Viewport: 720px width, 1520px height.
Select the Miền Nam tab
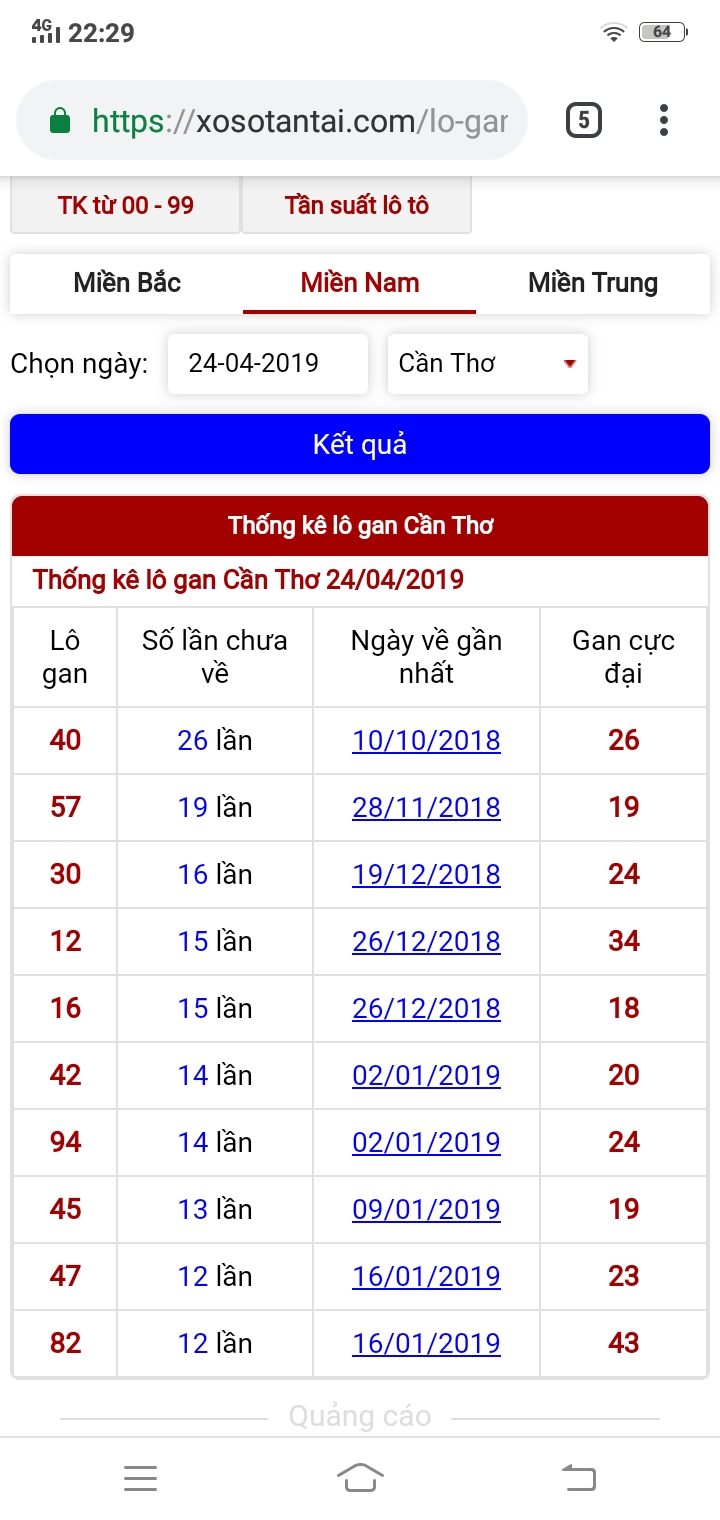click(x=360, y=283)
